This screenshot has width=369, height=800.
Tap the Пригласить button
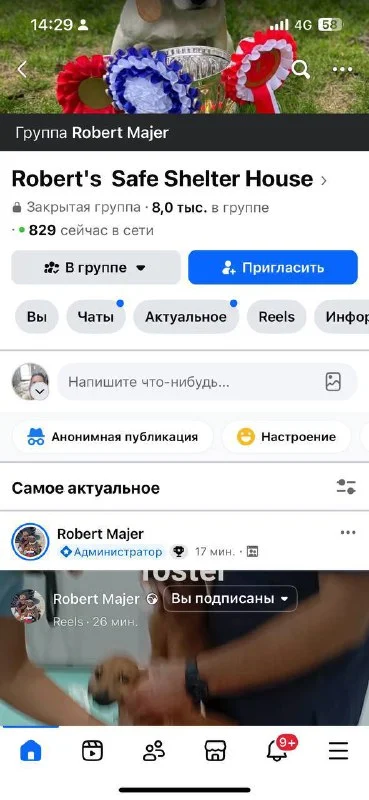(x=273, y=267)
